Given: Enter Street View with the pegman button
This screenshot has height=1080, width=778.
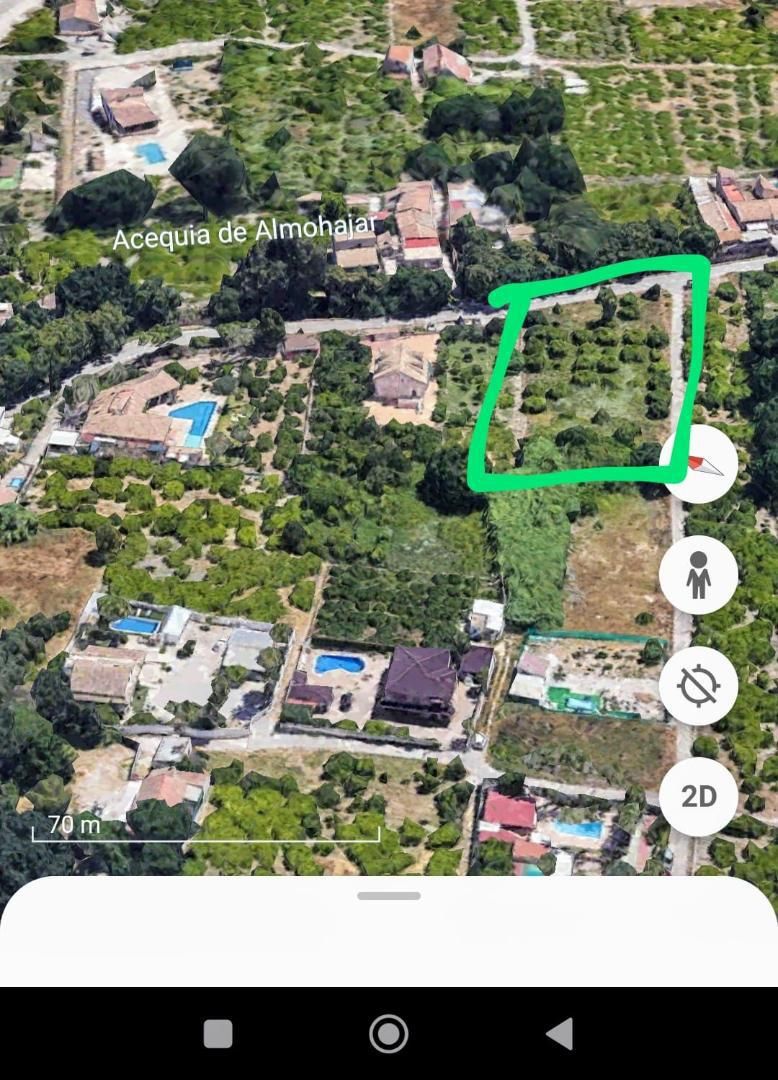Looking at the screenshot, I should click(699, 575).
